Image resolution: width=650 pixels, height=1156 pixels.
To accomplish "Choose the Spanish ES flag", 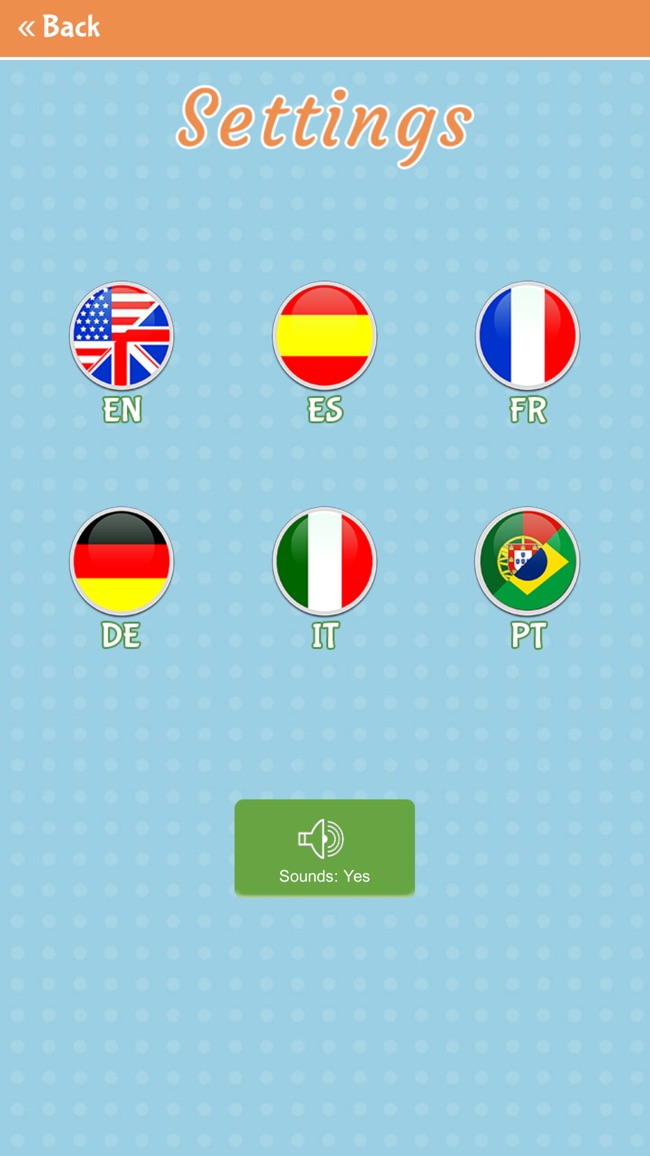I will pyautogui.click(x=325, y=336).
